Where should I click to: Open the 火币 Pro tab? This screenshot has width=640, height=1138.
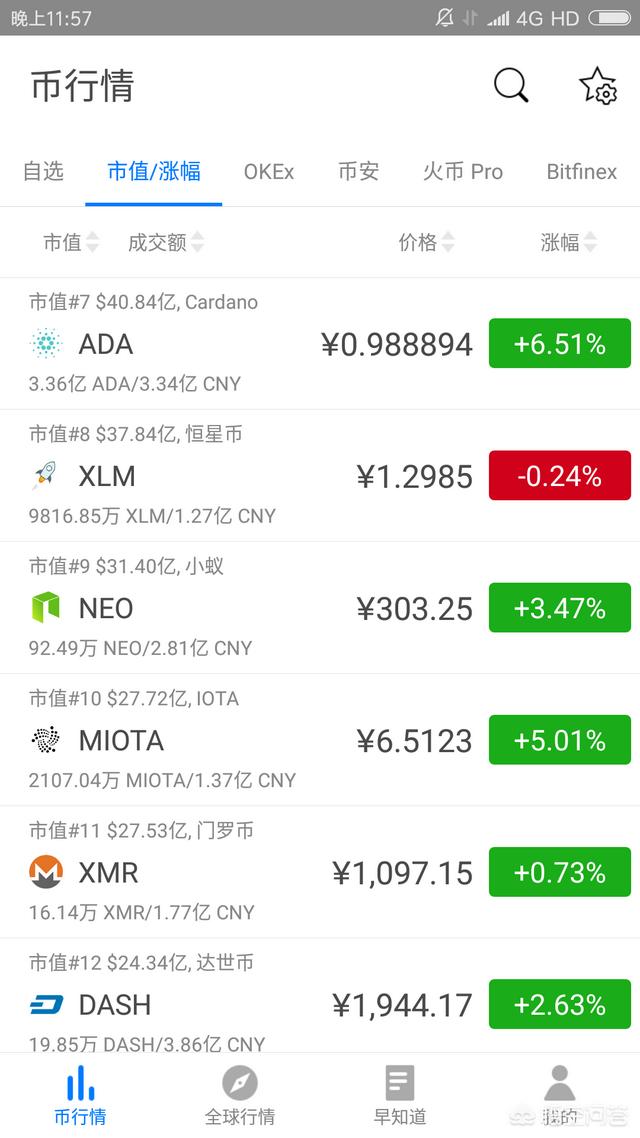tap(462, 172)
